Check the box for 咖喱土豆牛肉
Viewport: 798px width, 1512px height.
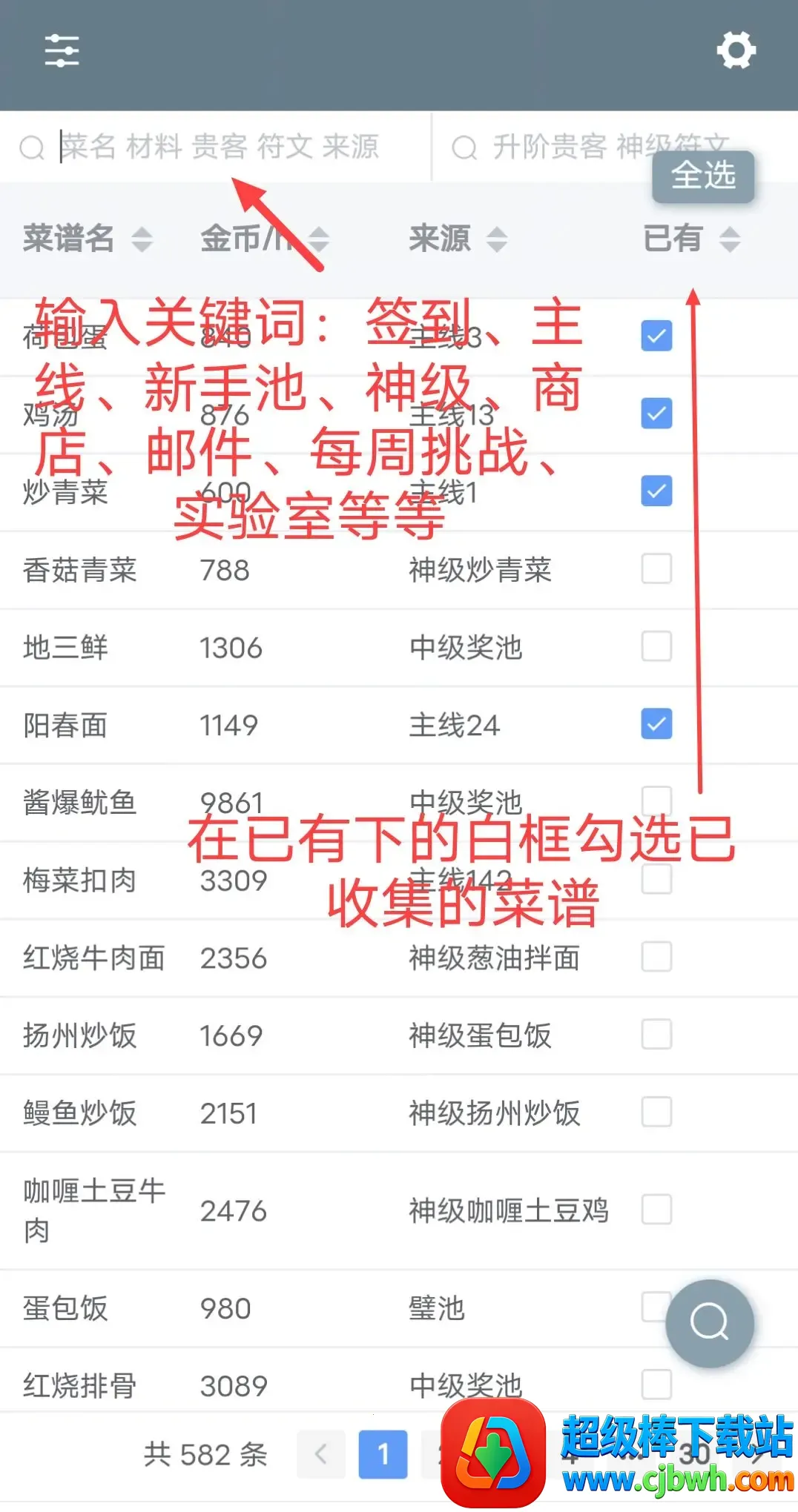(x=656, y=1210)
